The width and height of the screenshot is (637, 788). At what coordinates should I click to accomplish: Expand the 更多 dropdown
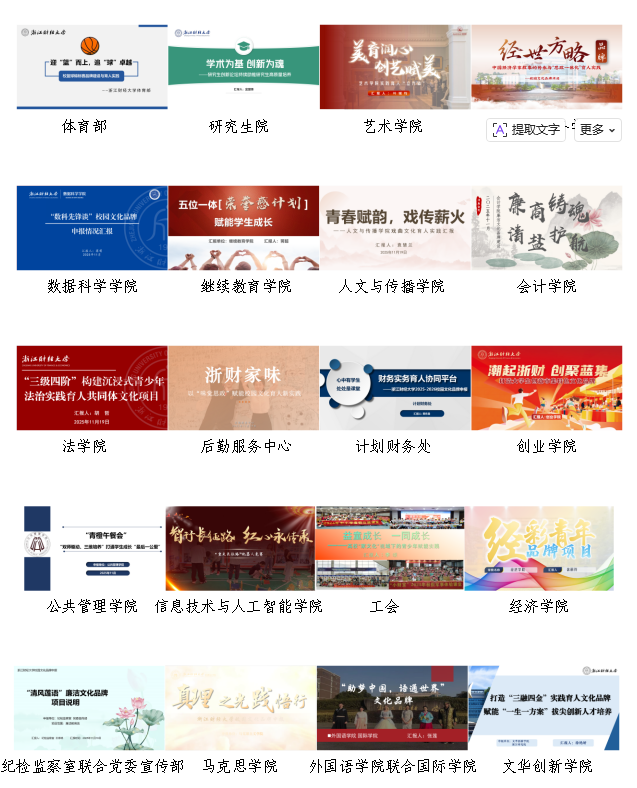[598, 130]
